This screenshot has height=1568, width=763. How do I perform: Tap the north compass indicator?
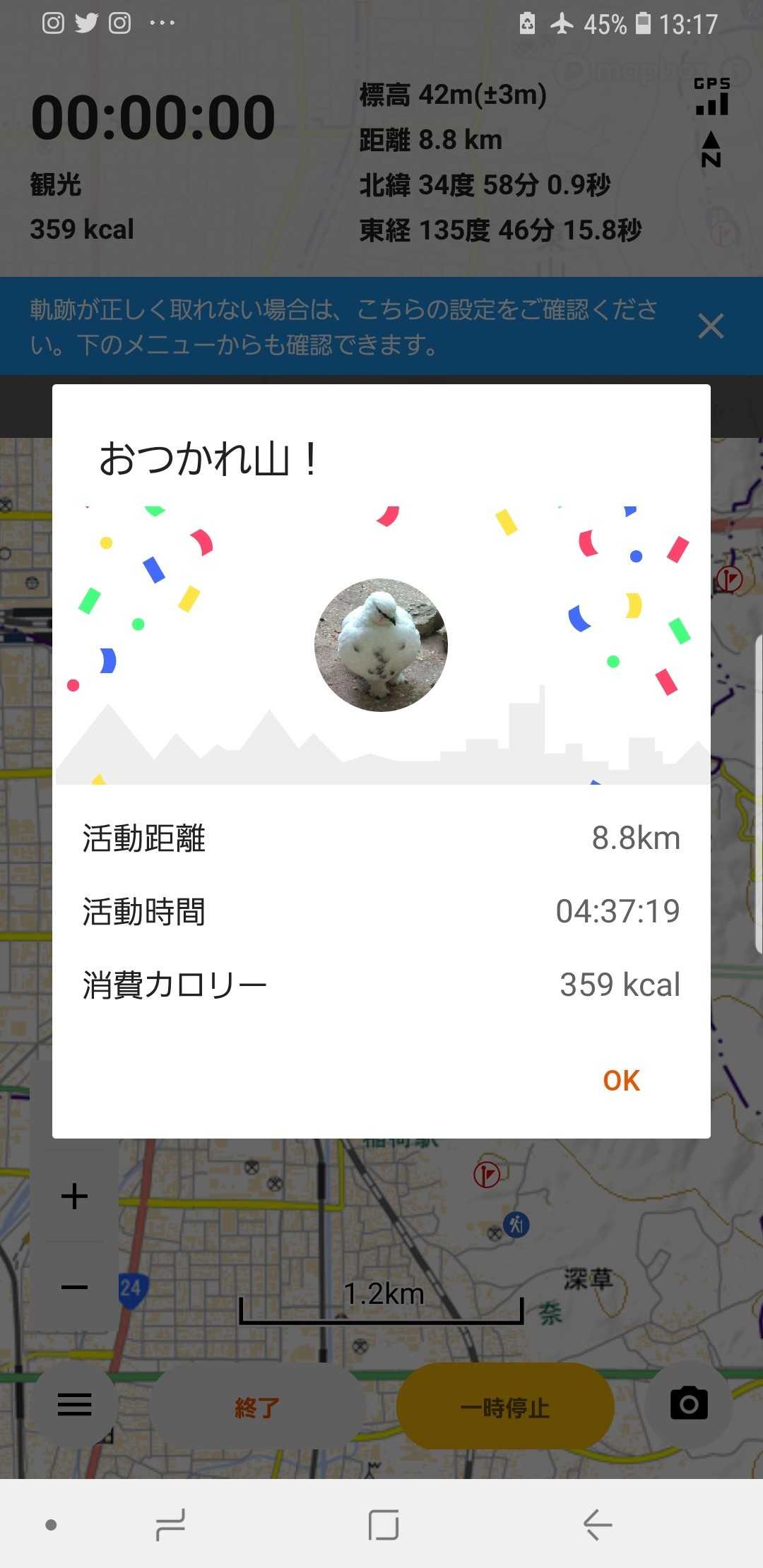click(711, 150)
